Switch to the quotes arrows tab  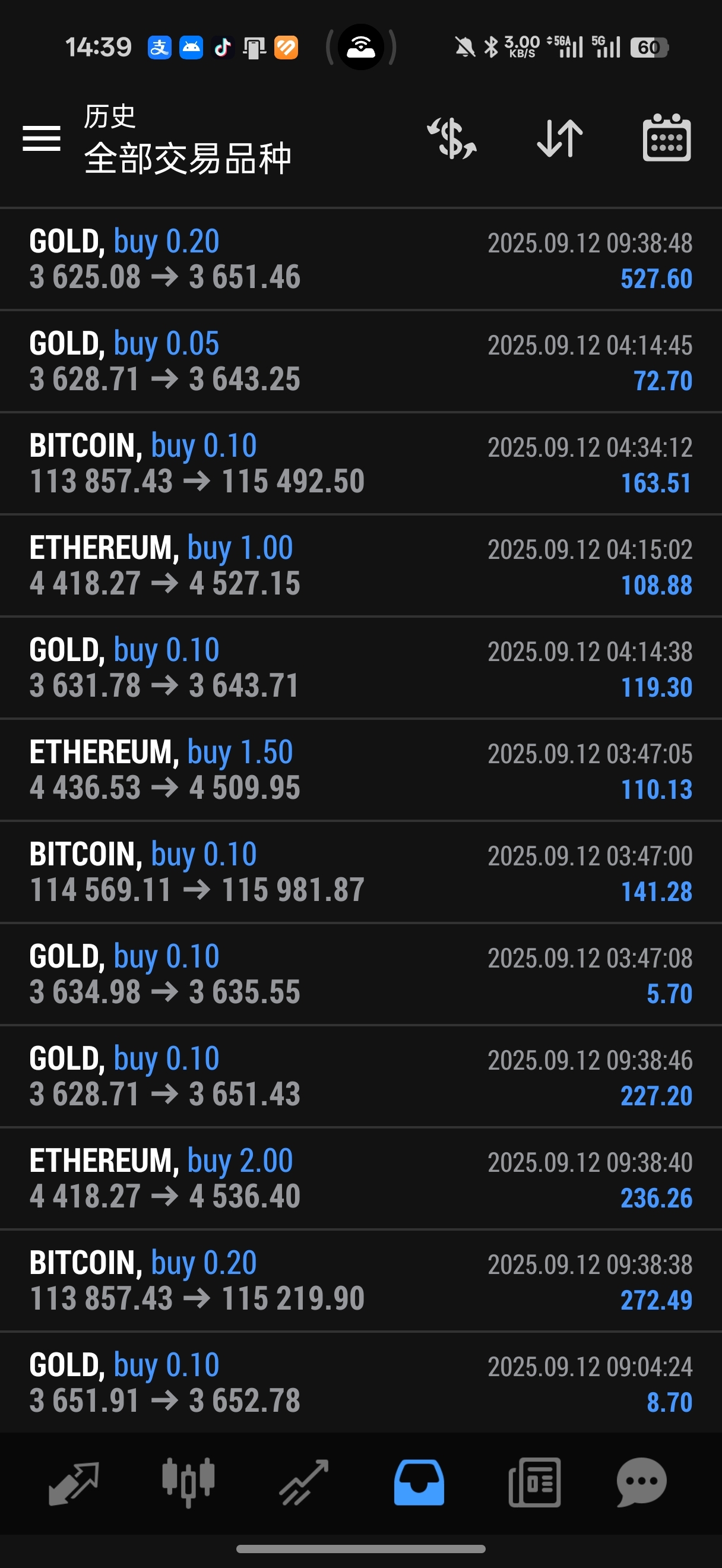coord(74,1483)
